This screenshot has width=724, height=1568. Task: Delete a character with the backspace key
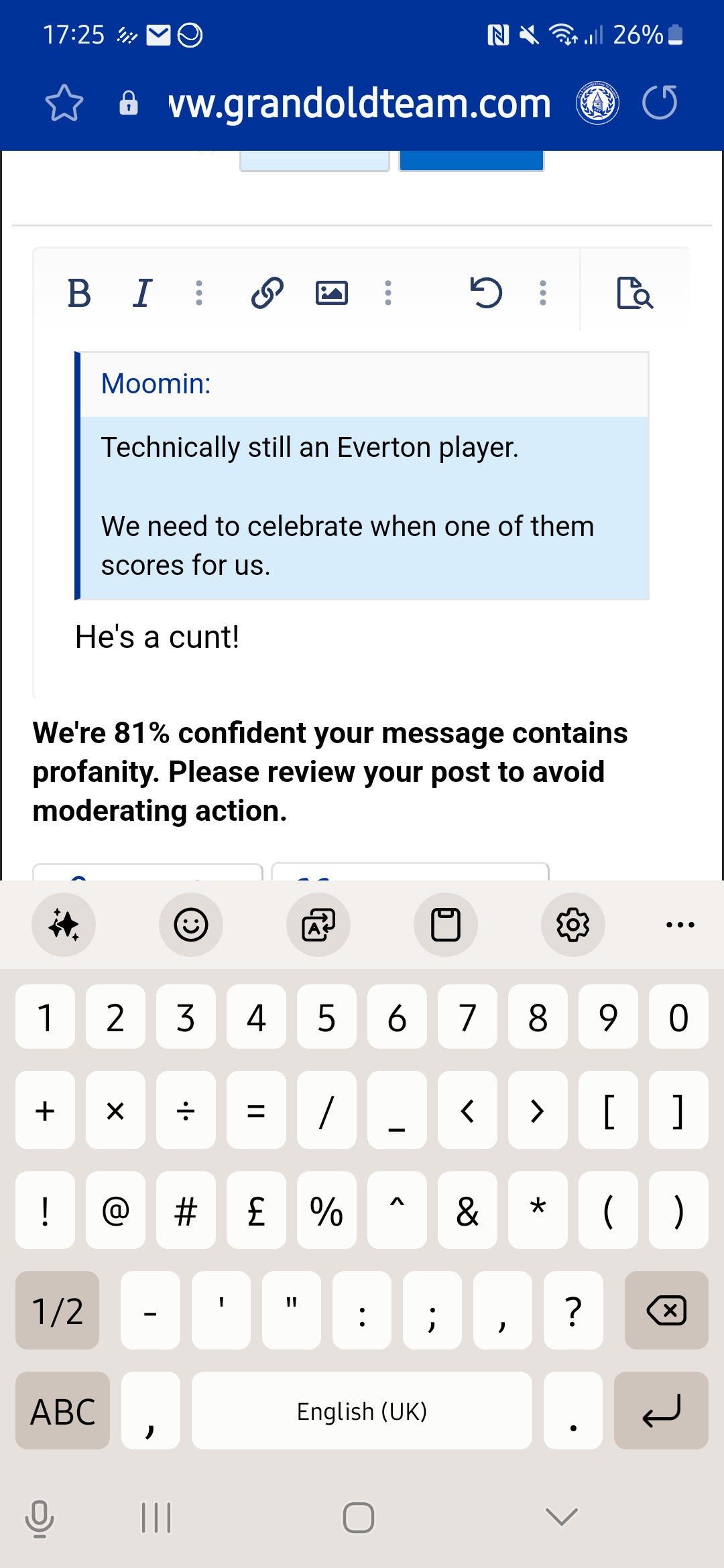(x=666, y=1310)
